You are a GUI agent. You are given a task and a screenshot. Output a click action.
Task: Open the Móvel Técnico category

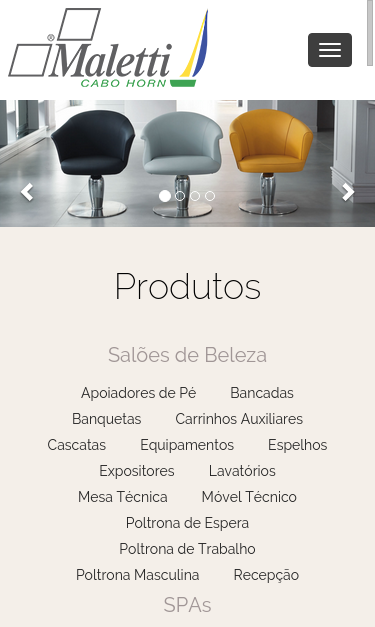point(249,497)
